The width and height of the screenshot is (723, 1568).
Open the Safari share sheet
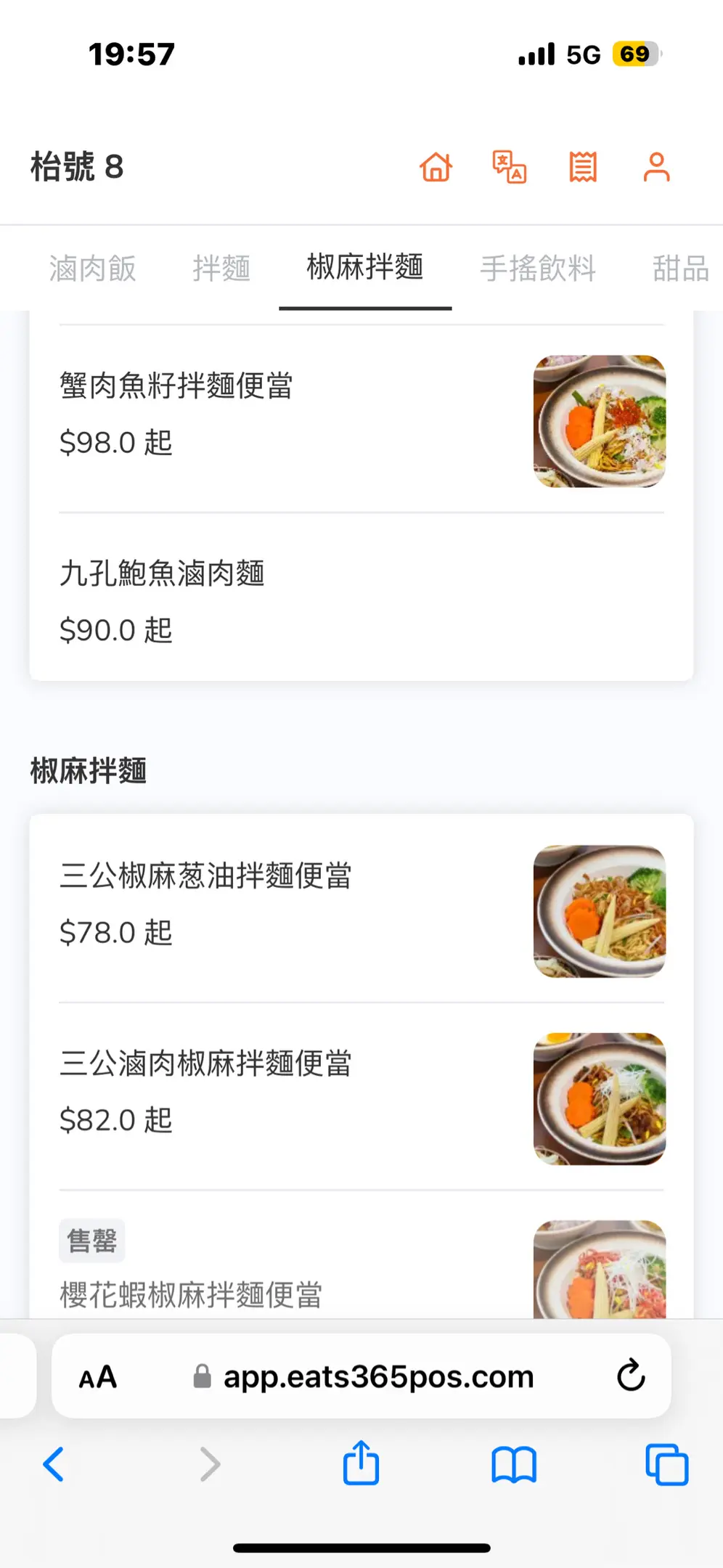click(361, 1463)
